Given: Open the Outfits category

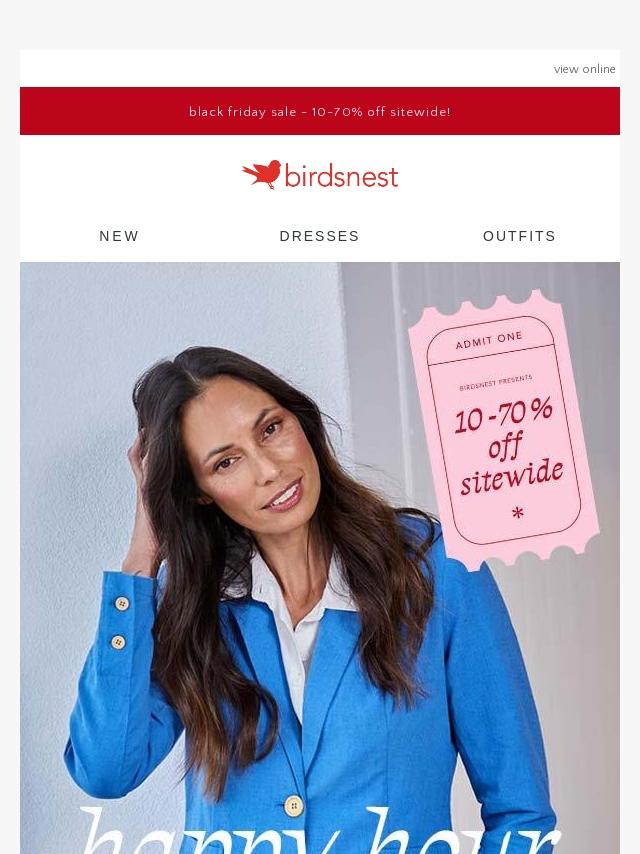Looking at the screenshot, I should 519,236.
